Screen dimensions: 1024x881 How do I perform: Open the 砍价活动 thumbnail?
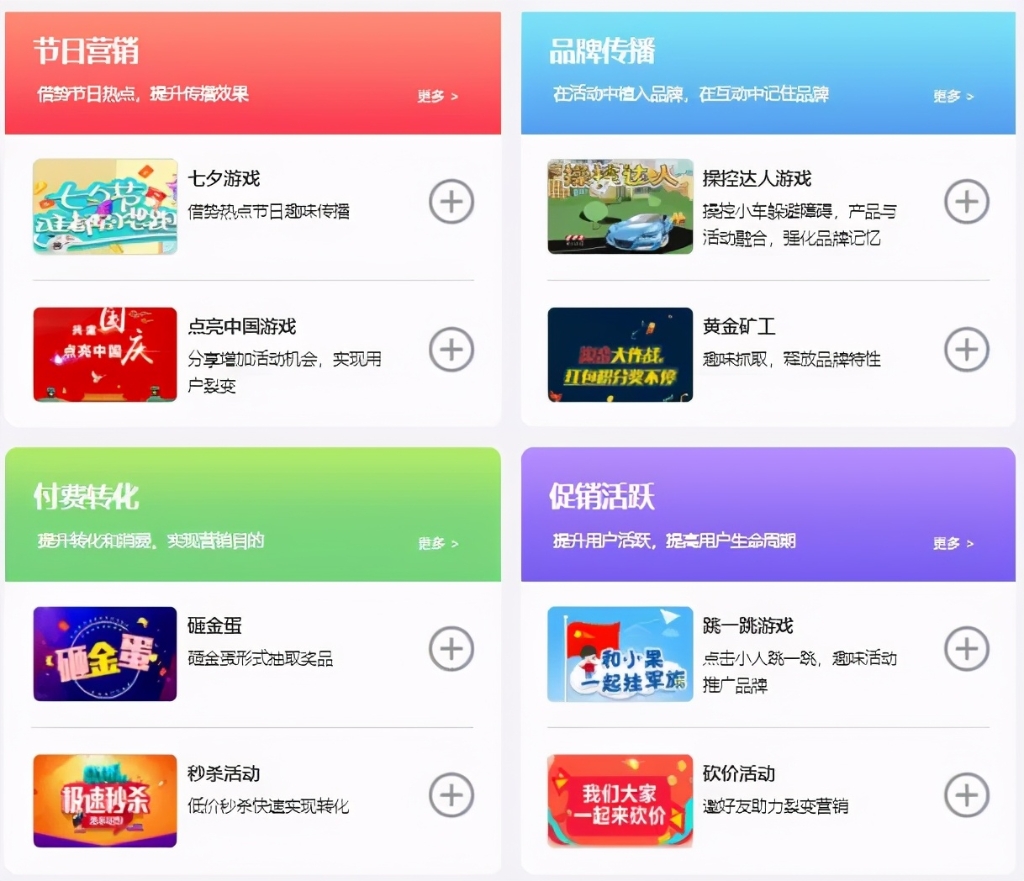point(620,800)
